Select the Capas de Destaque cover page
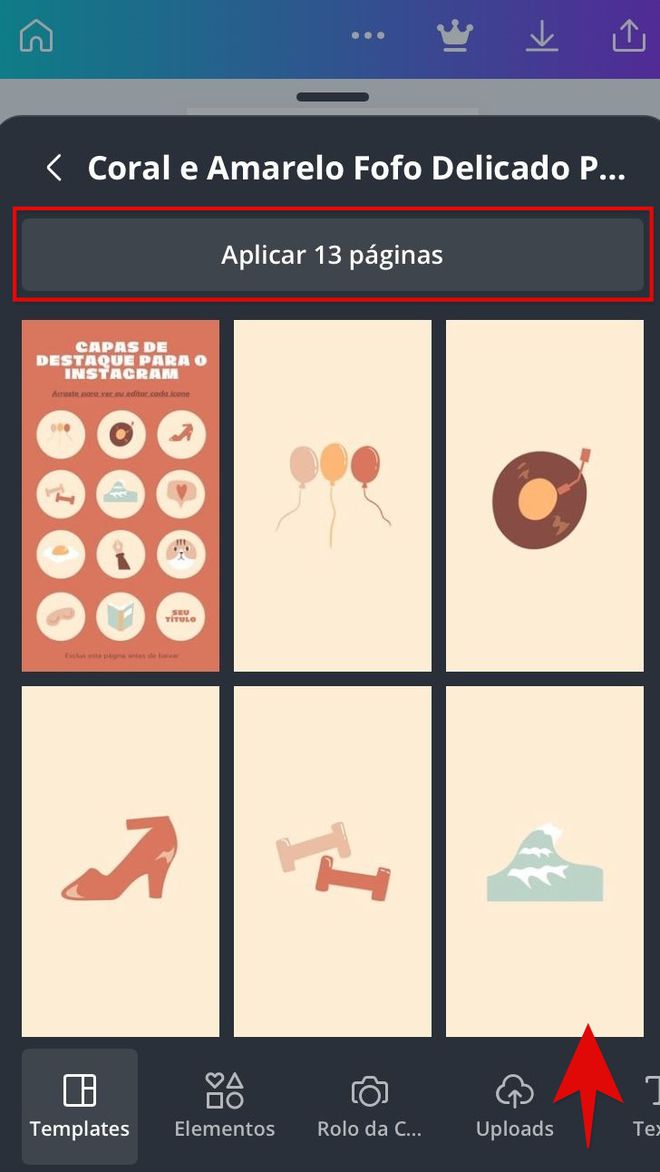This screenshot has width=660, height=1172. click(120, 495)
